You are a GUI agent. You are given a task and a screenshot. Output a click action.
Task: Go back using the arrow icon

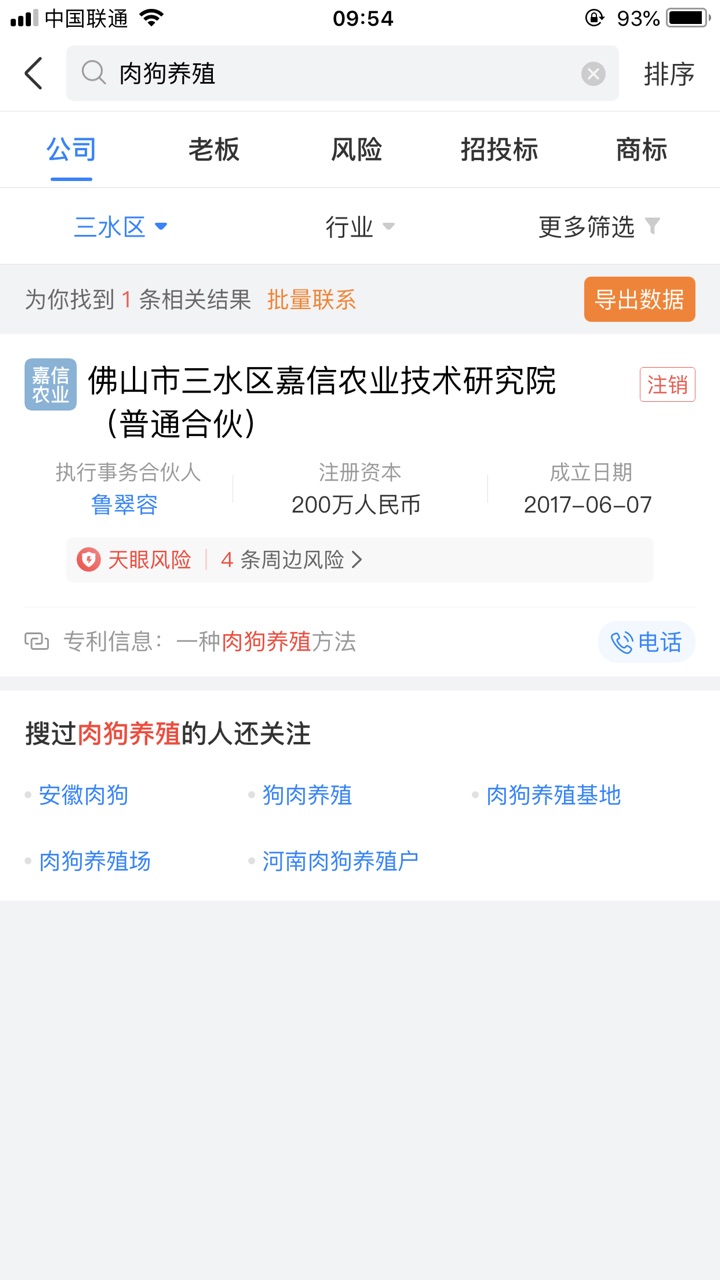[34, 74]
